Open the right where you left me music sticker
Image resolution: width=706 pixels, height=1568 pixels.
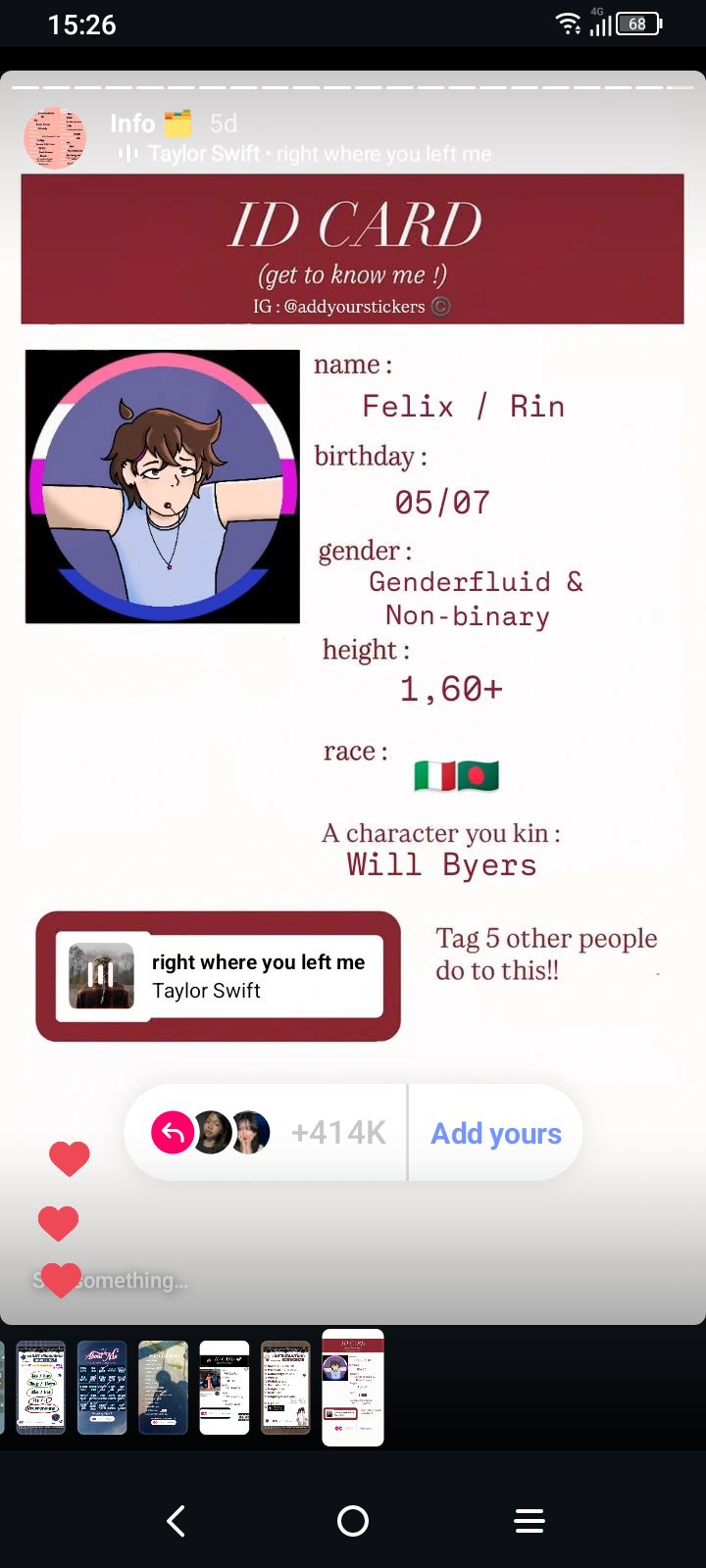(219, 976)
